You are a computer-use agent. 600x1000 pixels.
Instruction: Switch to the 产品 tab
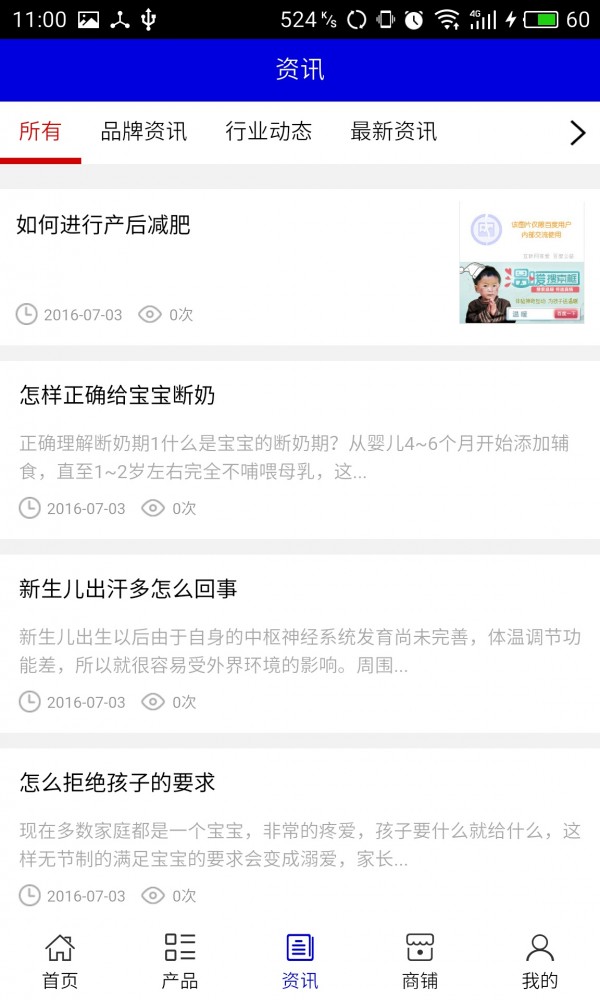[x=180, y=960]
